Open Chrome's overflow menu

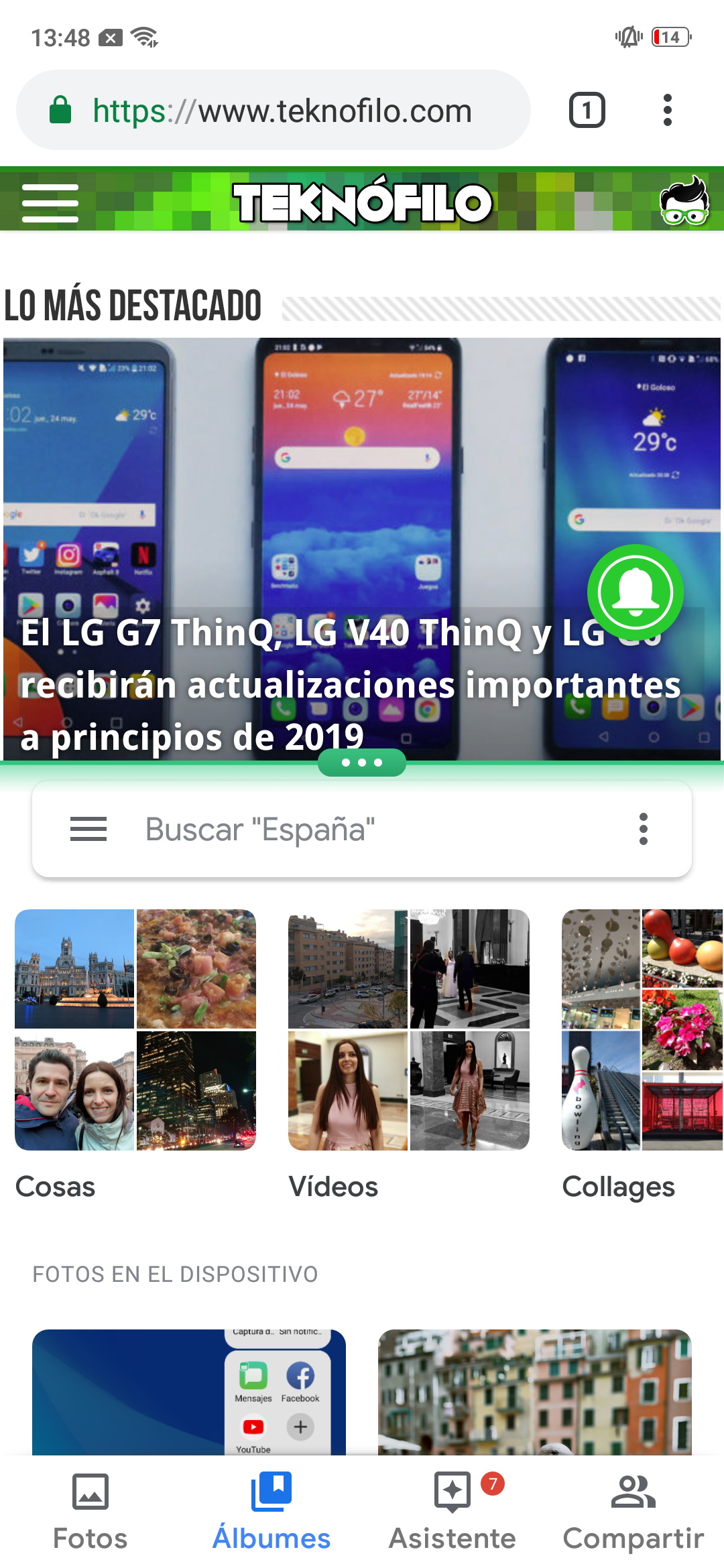click(667, 111)
